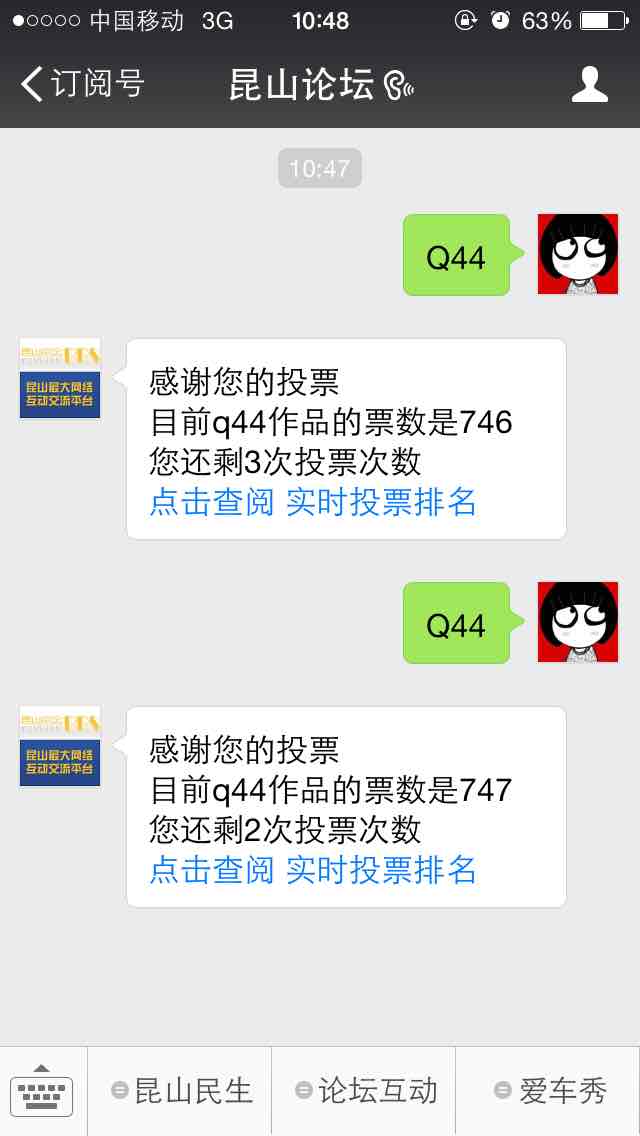Open the 昆山民生 menu
The width and height of the screenshot is (640, 1136).
(180, 1090)
